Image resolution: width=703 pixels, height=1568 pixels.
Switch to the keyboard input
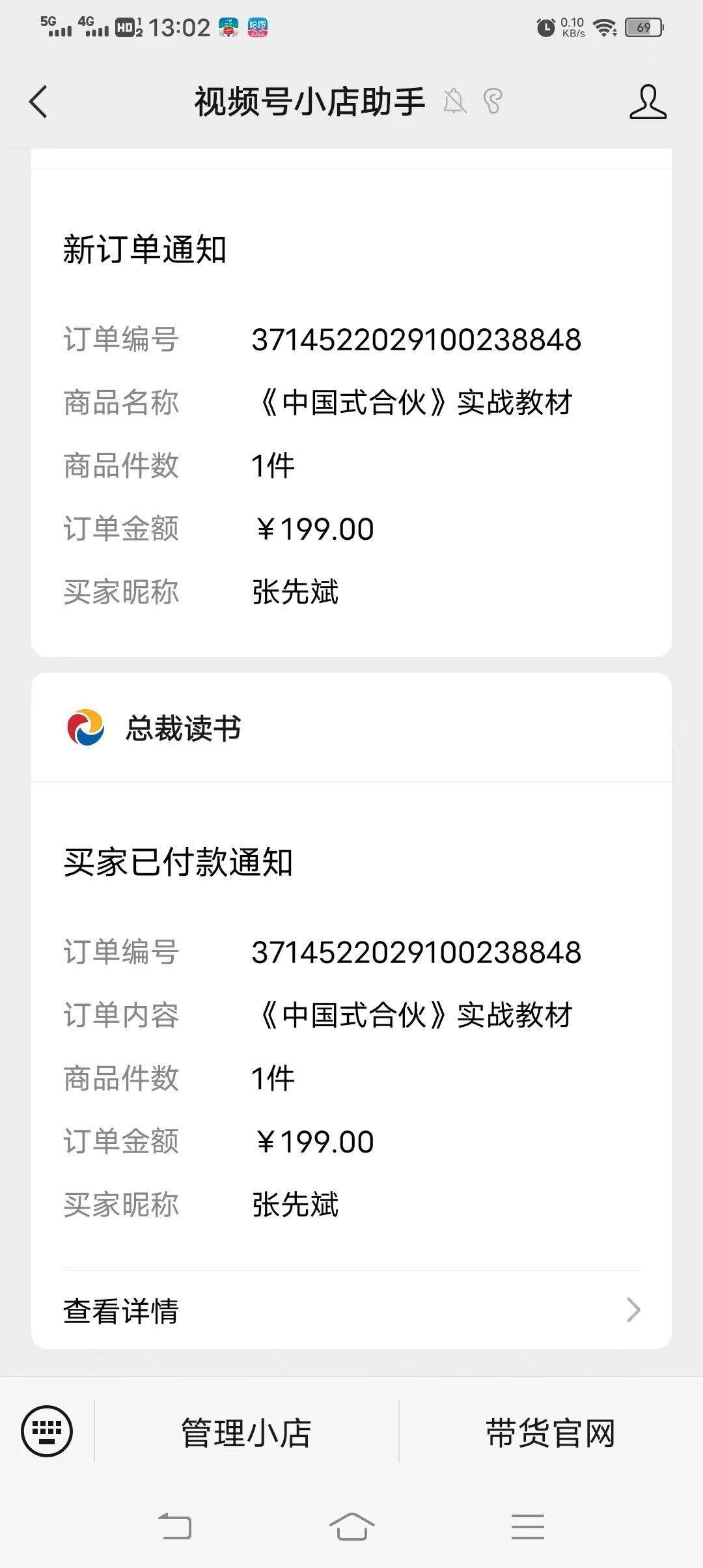(47, 1431)
